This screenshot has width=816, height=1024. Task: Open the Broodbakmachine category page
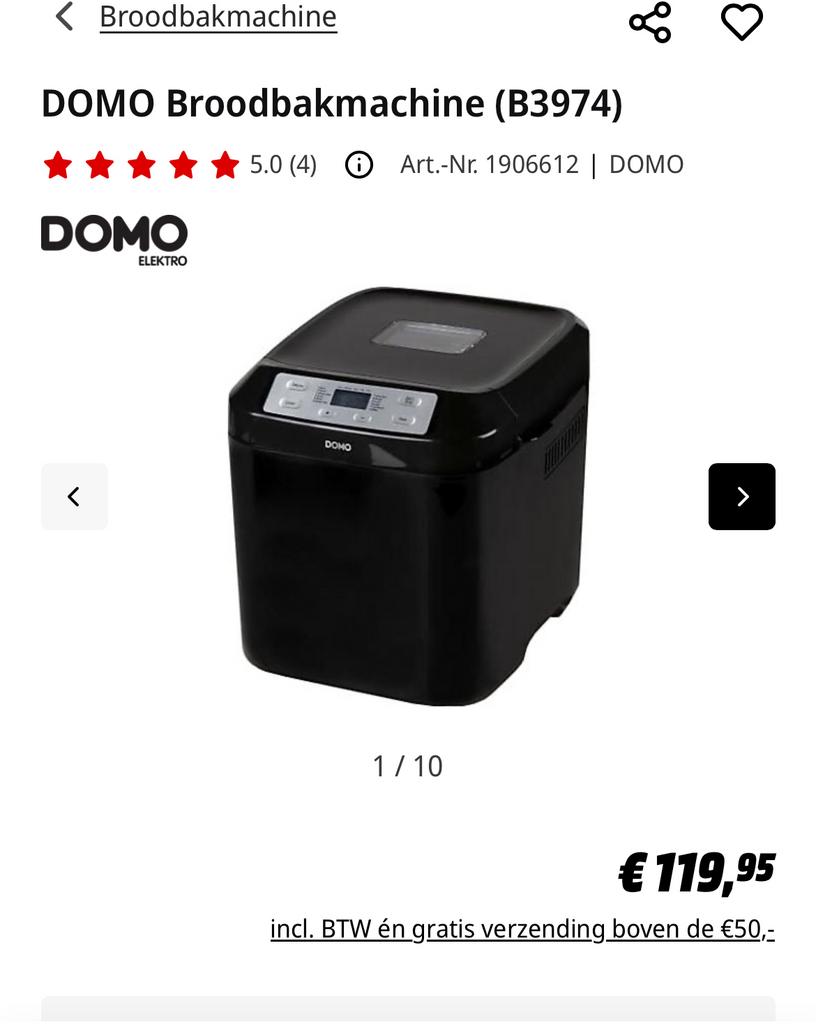216,17
